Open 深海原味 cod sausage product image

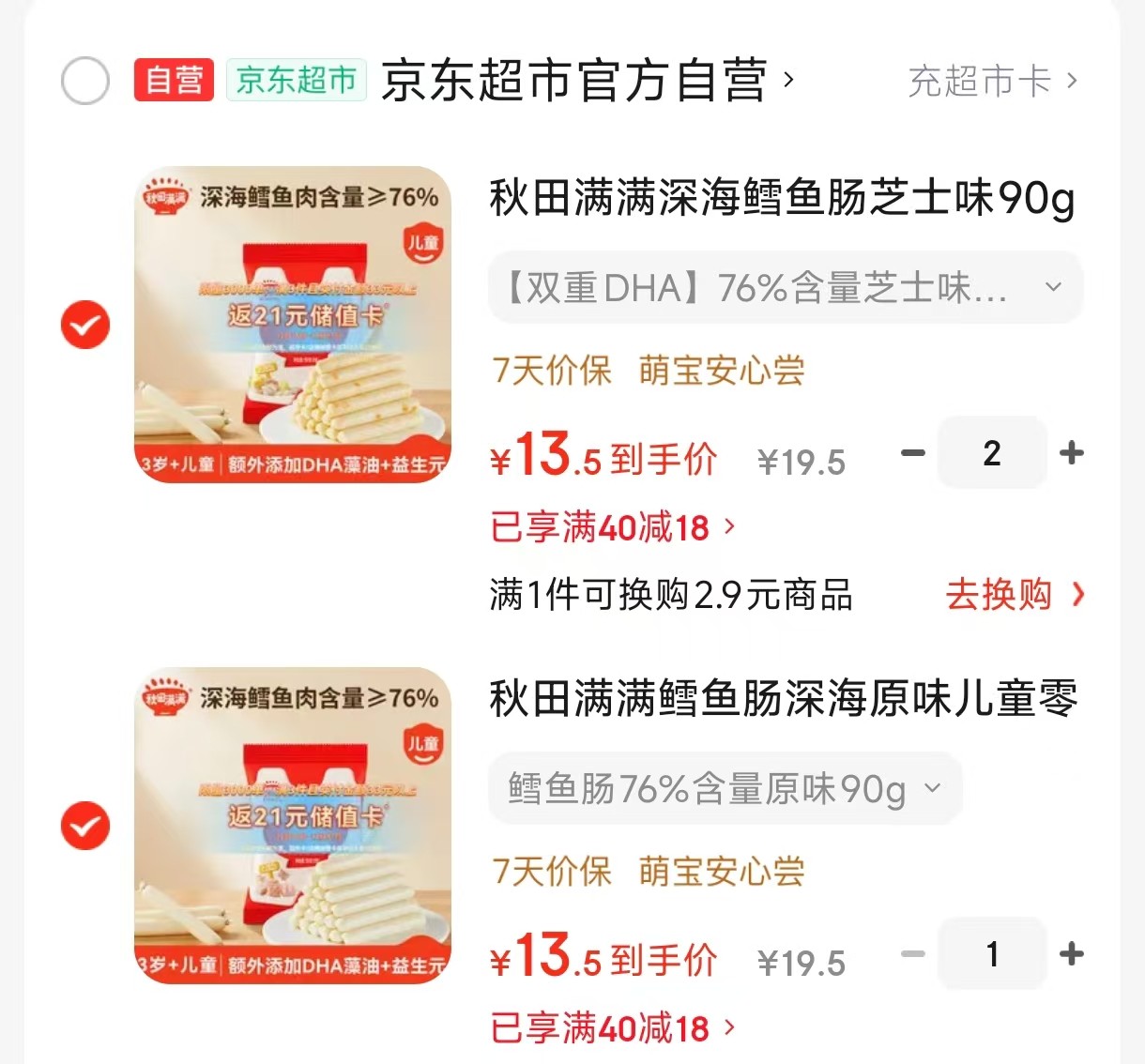[x=293, y=826]
